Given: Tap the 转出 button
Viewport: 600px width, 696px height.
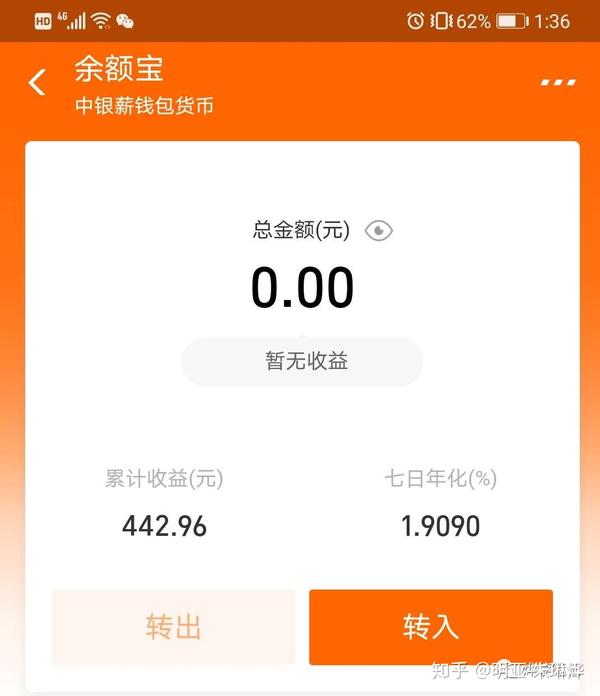Looking at the screenshot, I should click(173, 627).
